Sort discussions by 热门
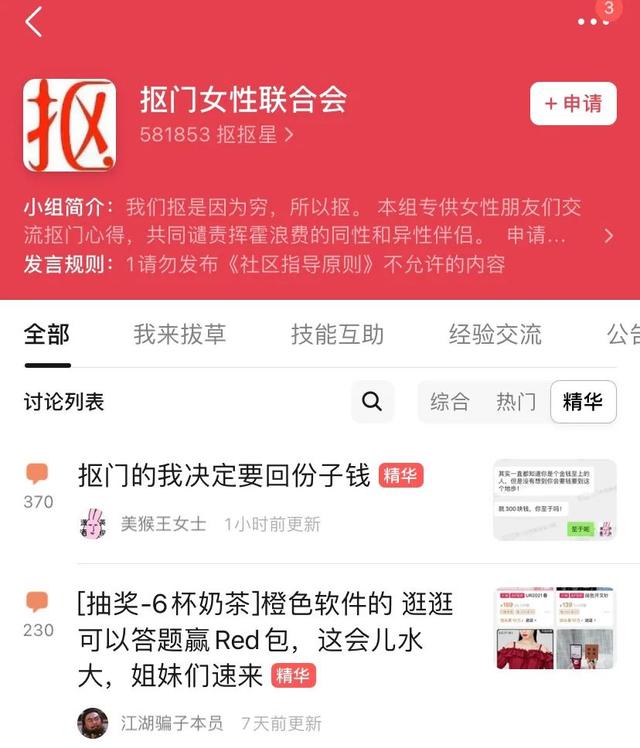 click(x=516, y=402)
